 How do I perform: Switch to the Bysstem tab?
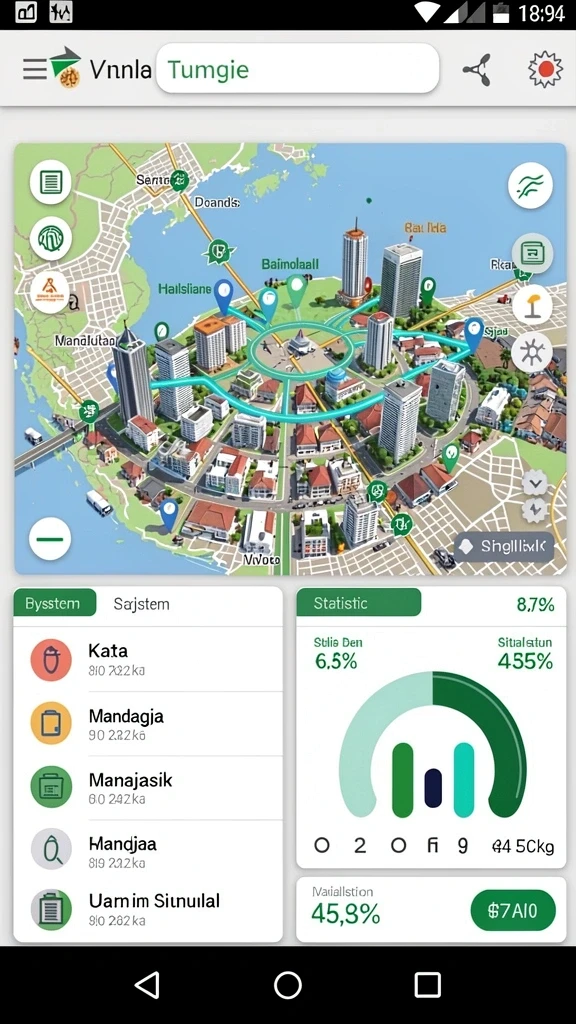tap(54, 603)
